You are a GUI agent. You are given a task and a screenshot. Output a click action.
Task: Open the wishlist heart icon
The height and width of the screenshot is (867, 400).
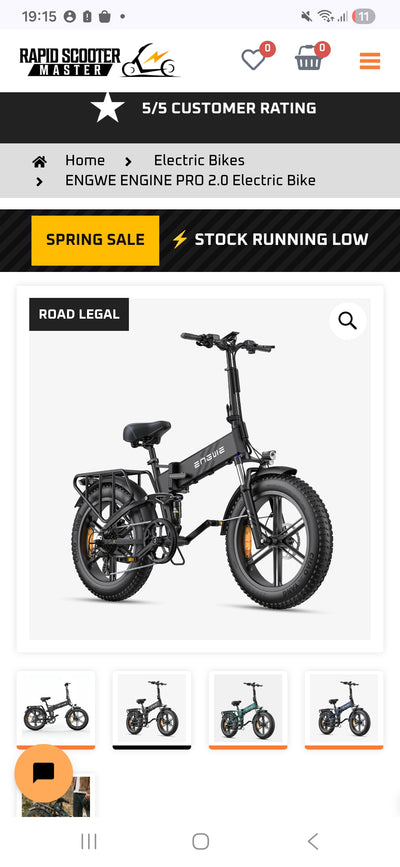coord(254,59)
